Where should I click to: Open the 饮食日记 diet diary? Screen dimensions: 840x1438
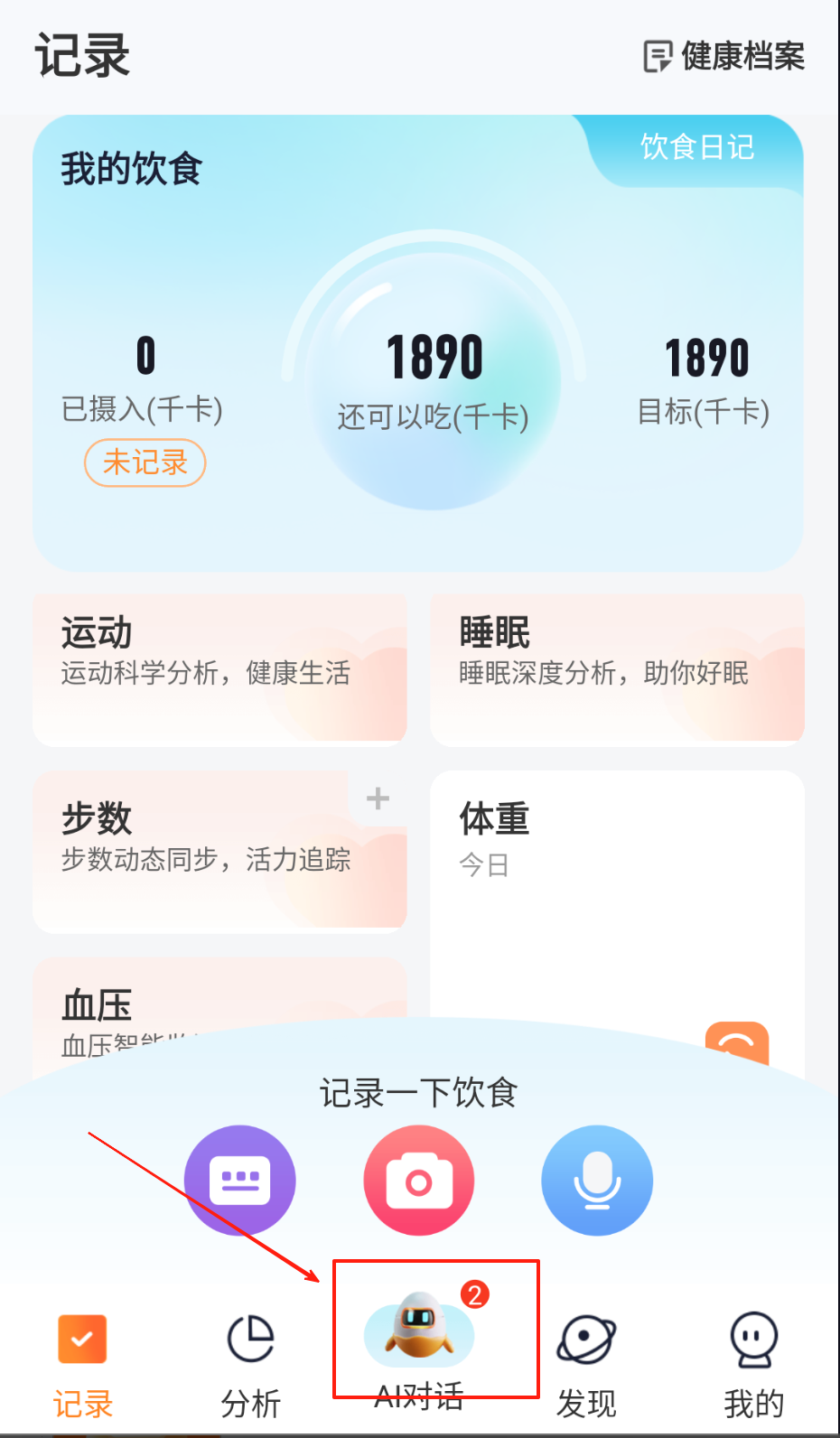click(x=696, y=147)
